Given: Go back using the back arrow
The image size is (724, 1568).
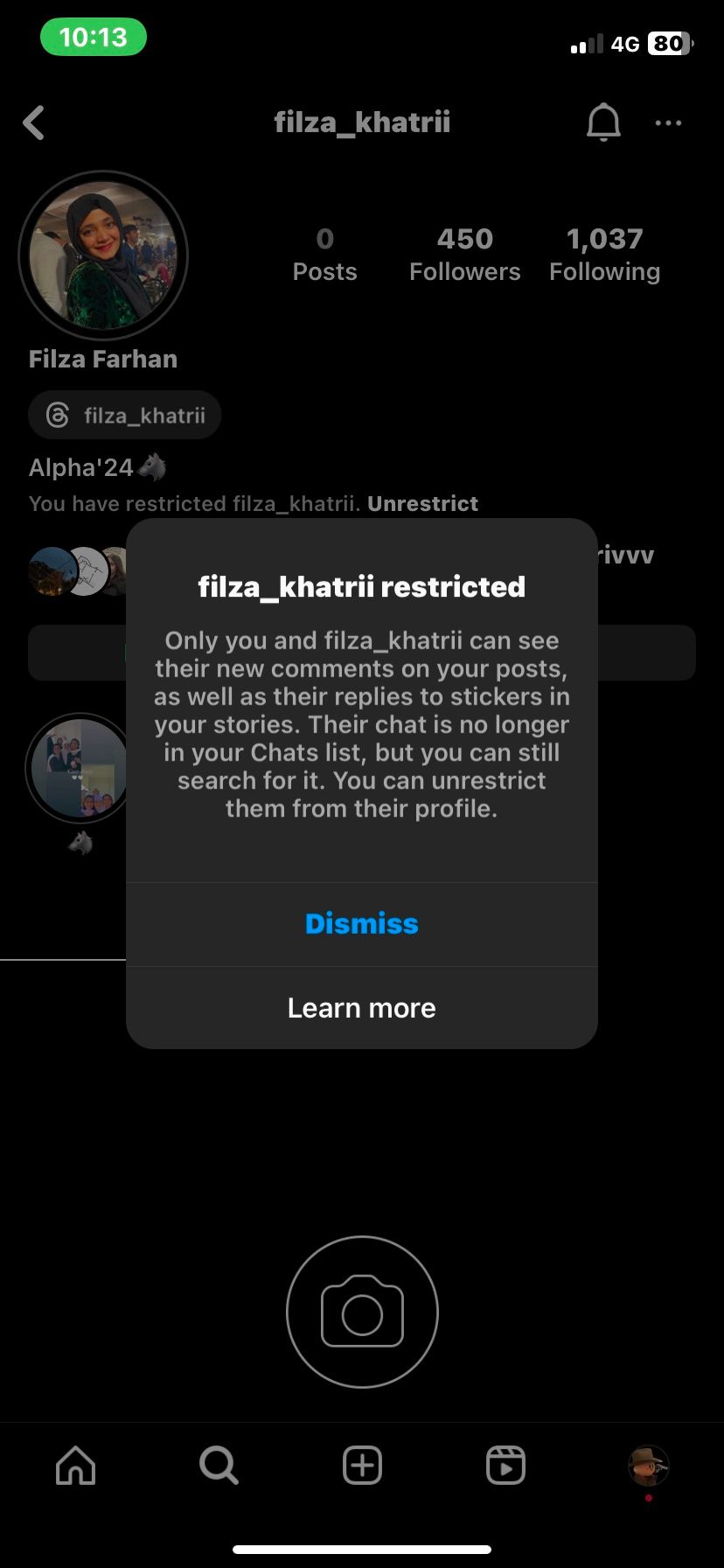Looking at the screenshot, I should pos(34,122).
